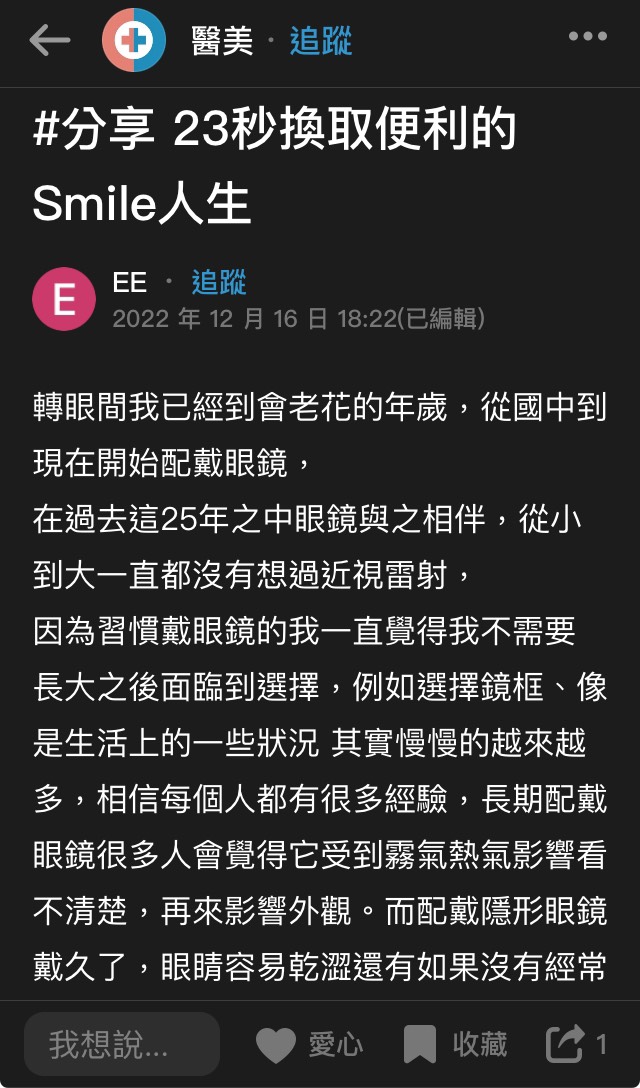Viewport: 640px width, 1088px height.
Task: Open author EE's profile avatar
Action: 64,299
